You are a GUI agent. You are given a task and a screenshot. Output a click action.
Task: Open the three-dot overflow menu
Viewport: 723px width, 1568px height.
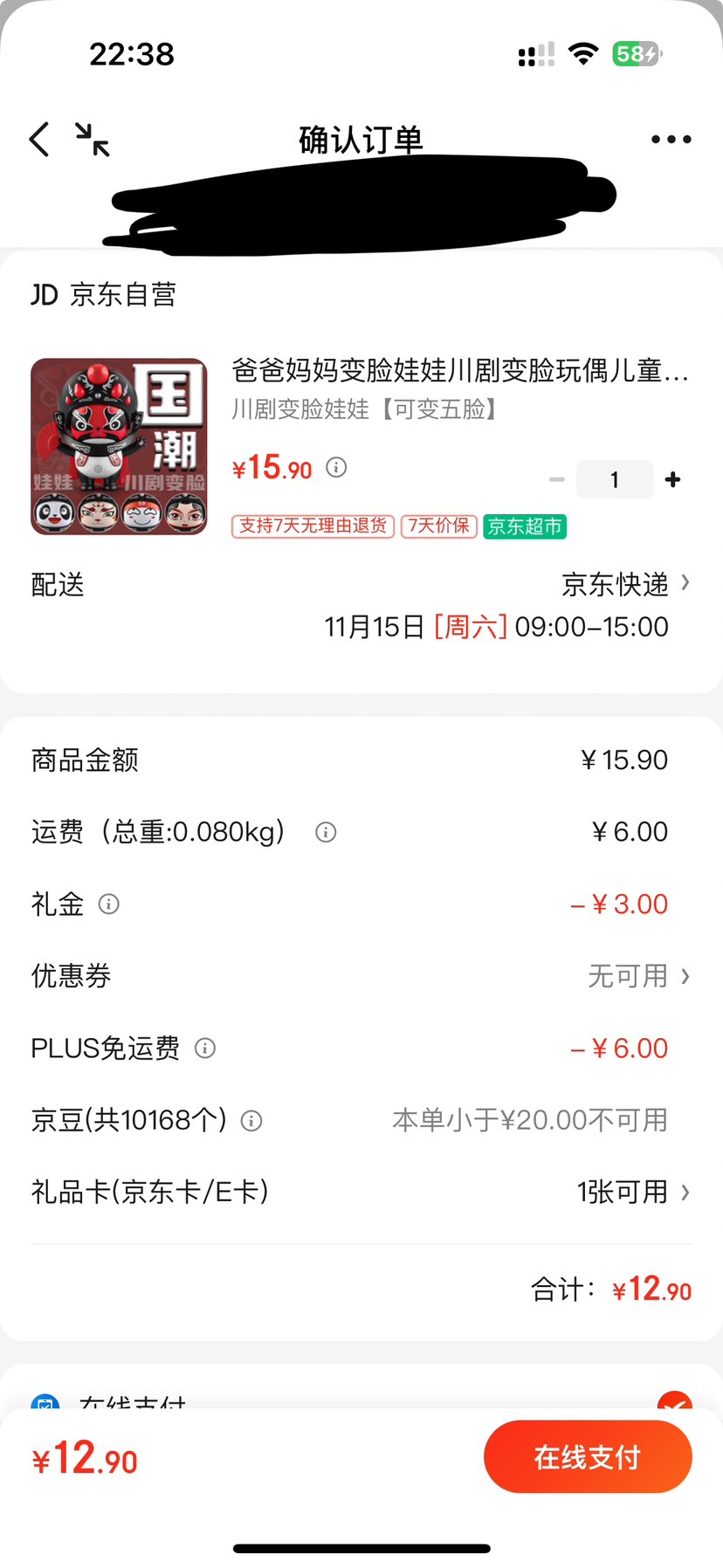pyautogui.click(x=671, y=140)
